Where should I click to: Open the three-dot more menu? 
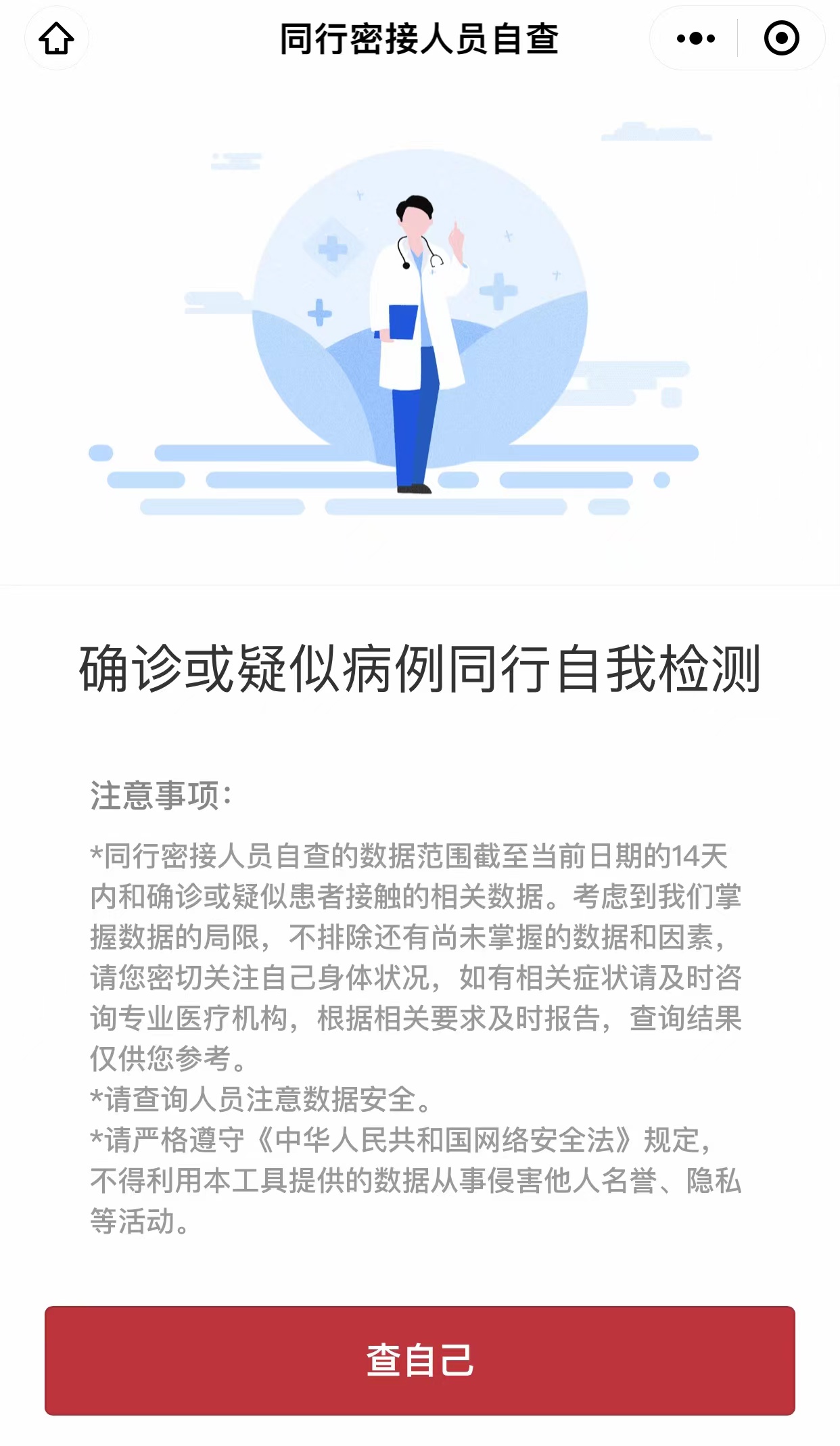click(x=695, y=39)
